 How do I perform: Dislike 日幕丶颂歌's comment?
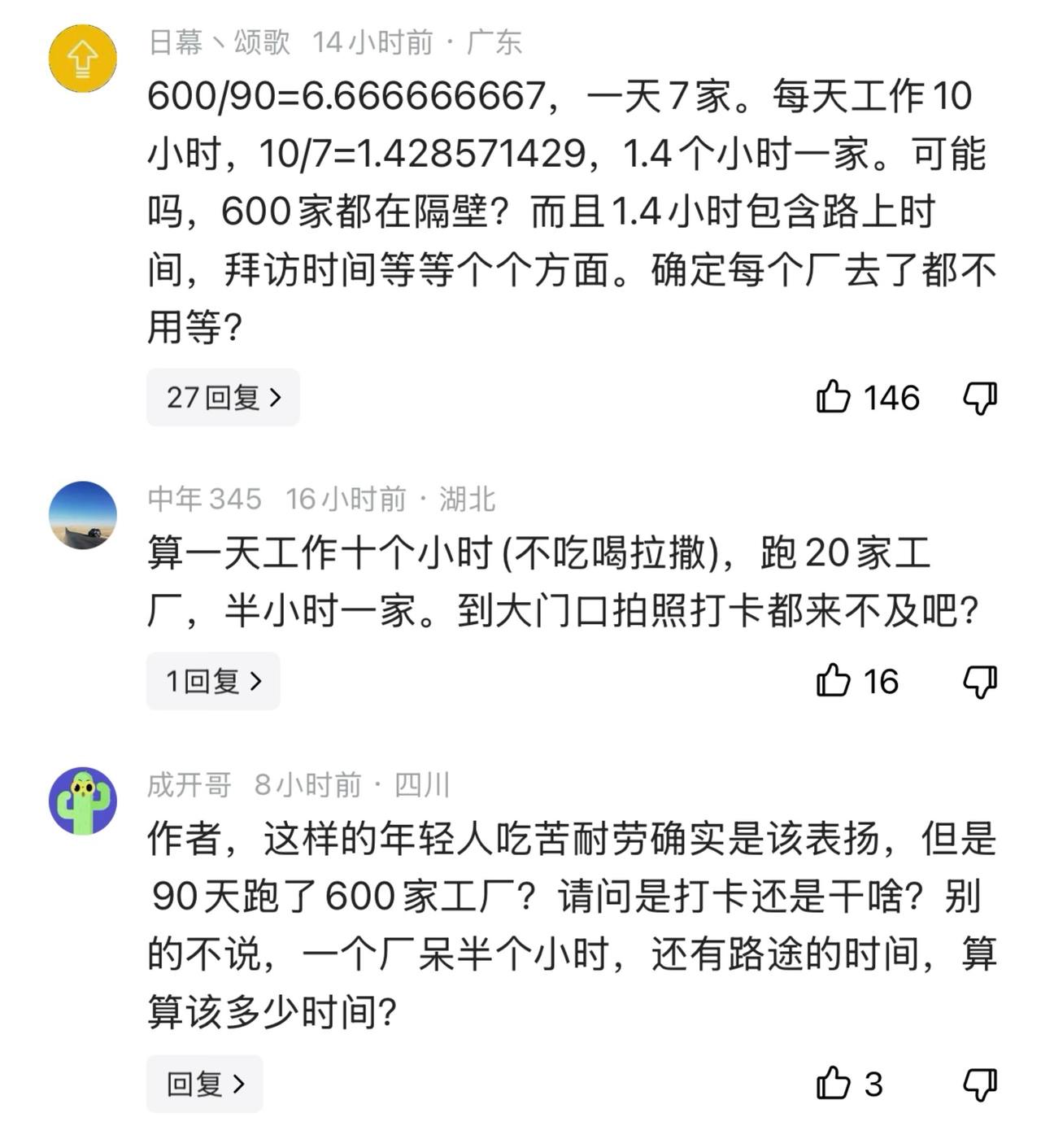pyautogui.click(x=980, y=398)
